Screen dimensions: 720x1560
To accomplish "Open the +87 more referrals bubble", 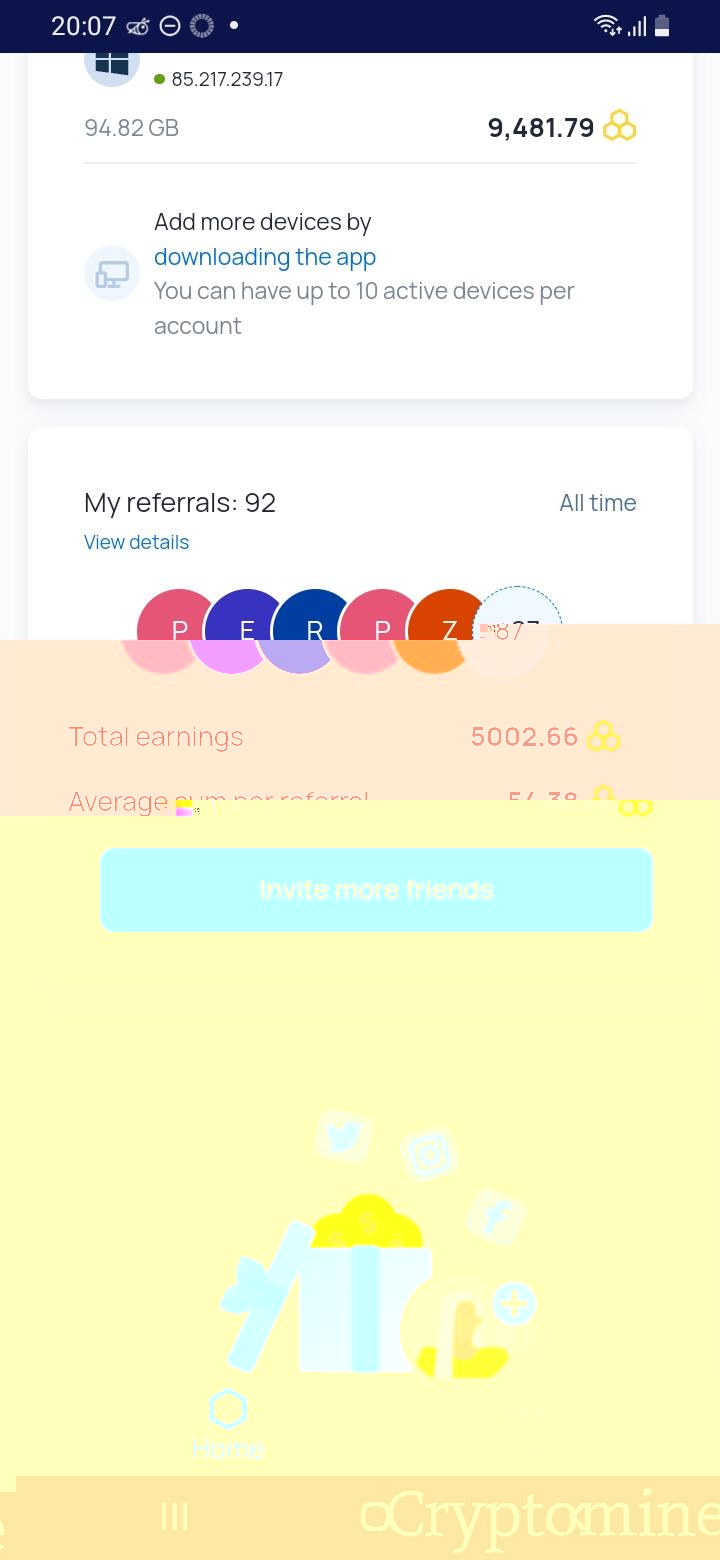I will [516, 630].
